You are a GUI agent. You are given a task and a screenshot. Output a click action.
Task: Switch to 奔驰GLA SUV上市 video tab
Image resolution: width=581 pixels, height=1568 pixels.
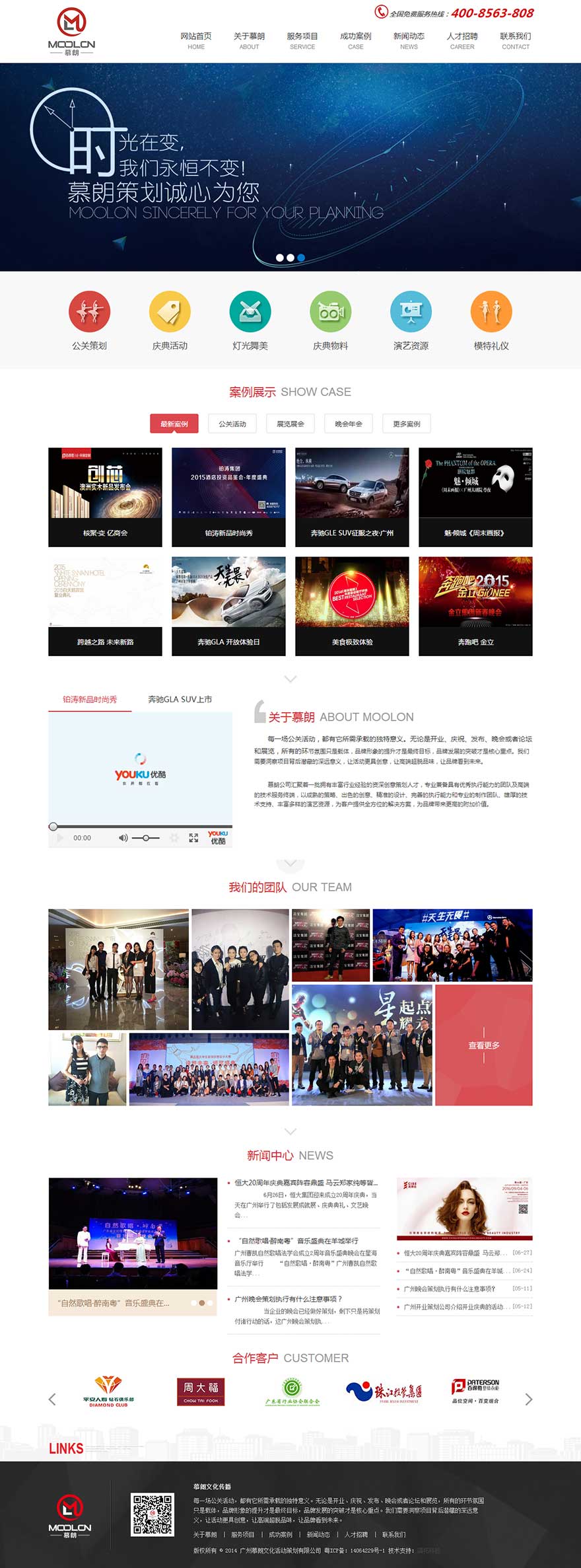[180, 699]
